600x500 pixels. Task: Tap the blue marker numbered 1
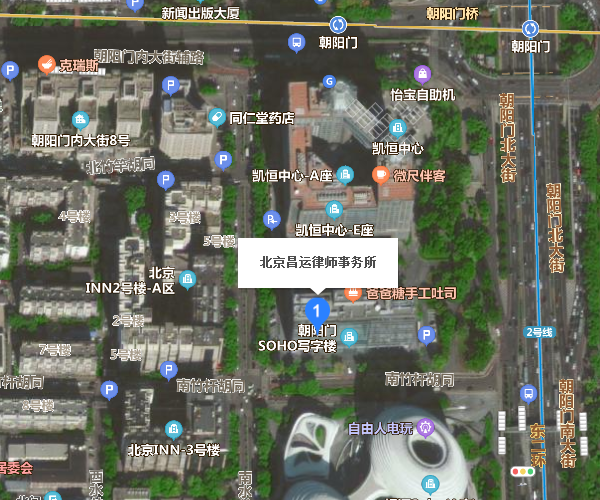(318, 309)
